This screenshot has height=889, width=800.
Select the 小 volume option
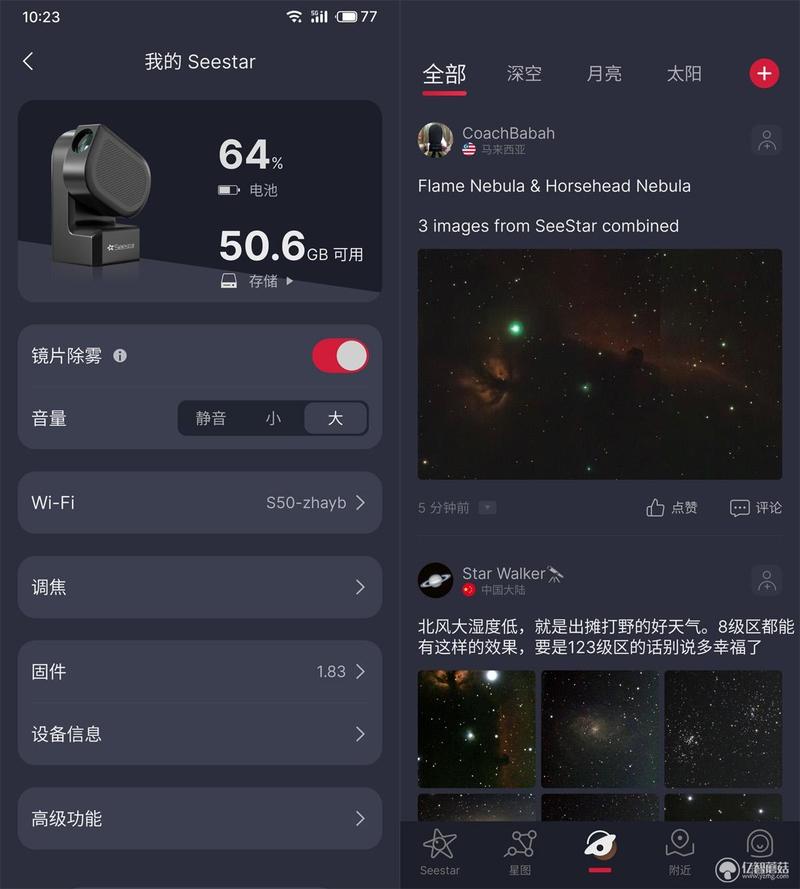tap(273, 418)
